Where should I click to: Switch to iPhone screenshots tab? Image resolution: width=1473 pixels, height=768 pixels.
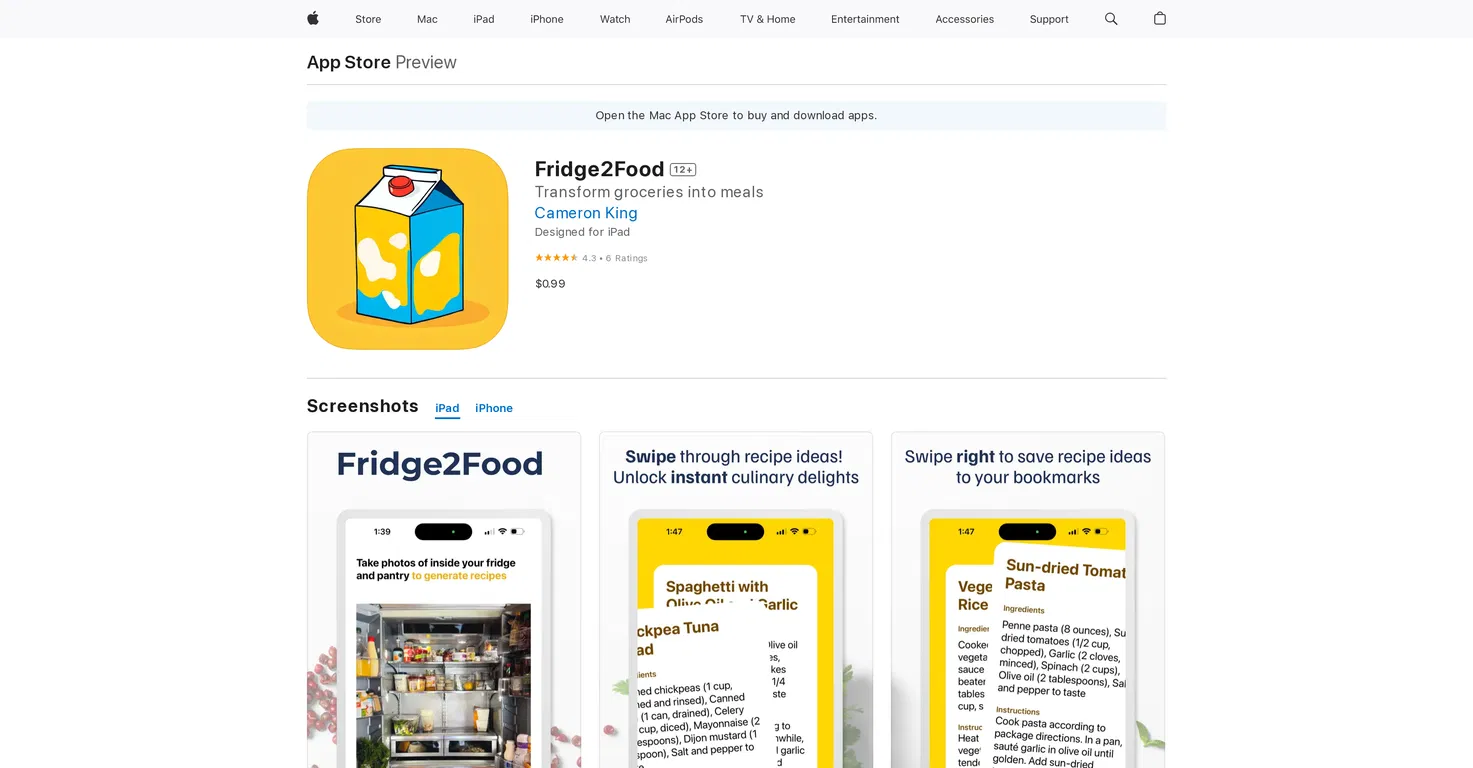pyautogui.click(x=494, y=408)
